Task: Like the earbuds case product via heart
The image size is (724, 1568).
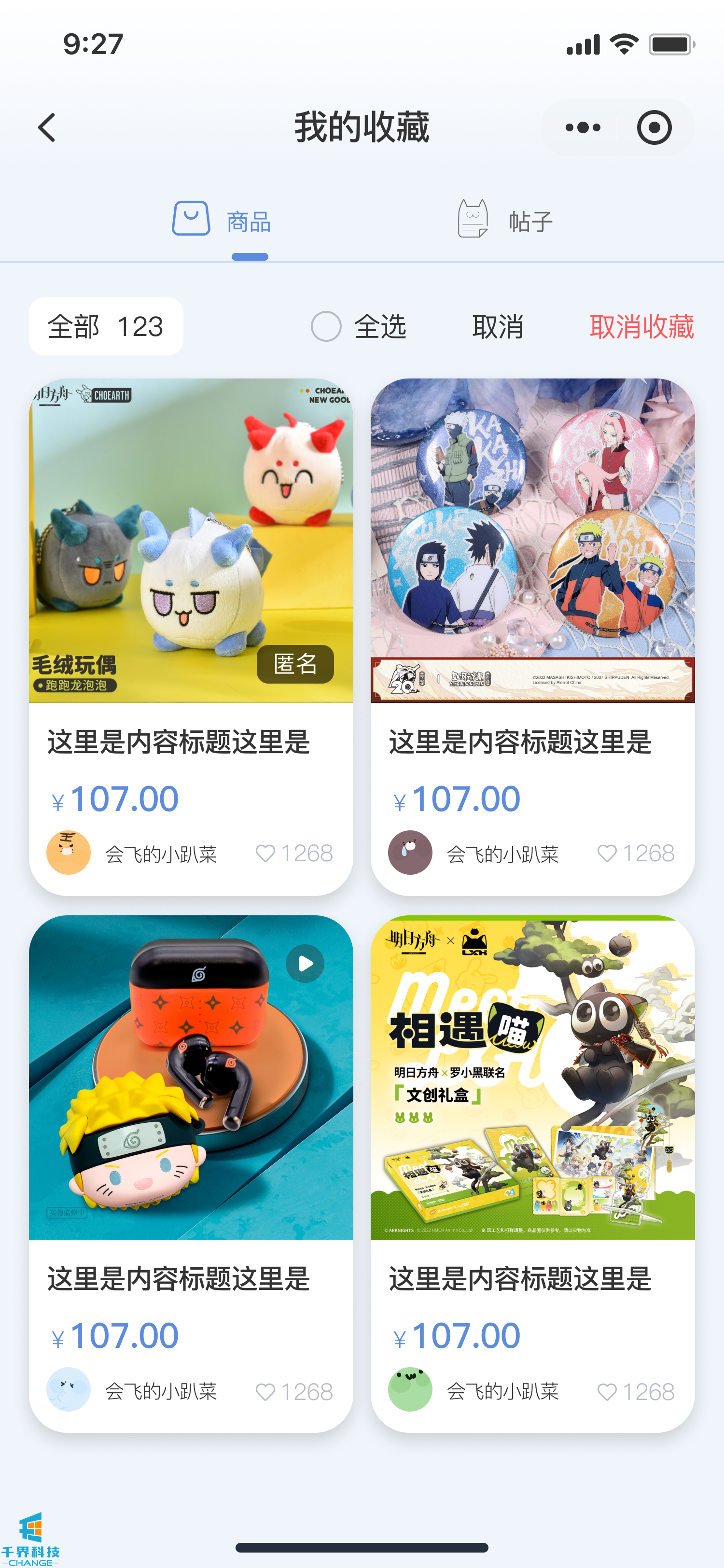Action: coord(266,1391)
